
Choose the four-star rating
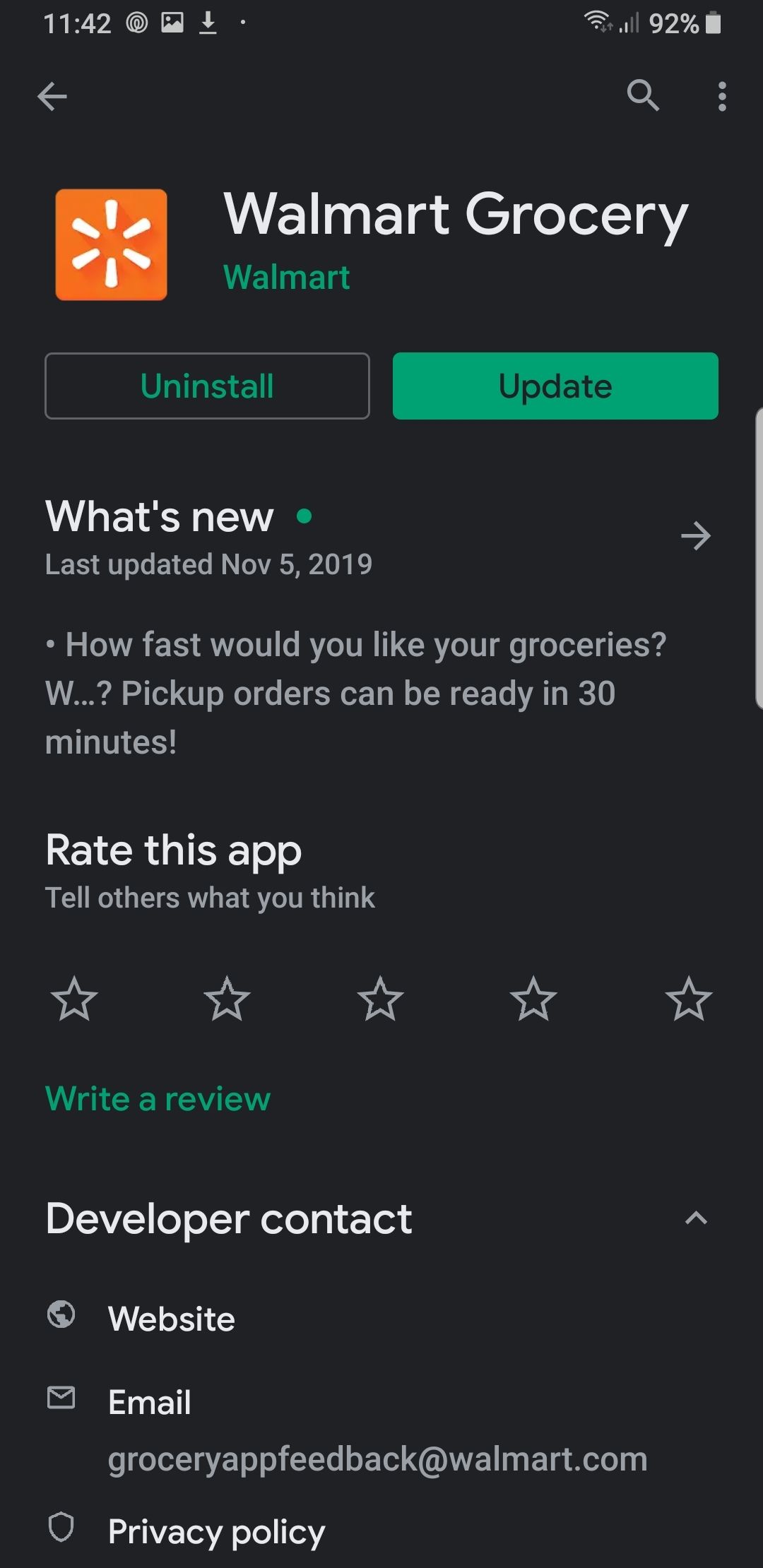click(533, 999)
